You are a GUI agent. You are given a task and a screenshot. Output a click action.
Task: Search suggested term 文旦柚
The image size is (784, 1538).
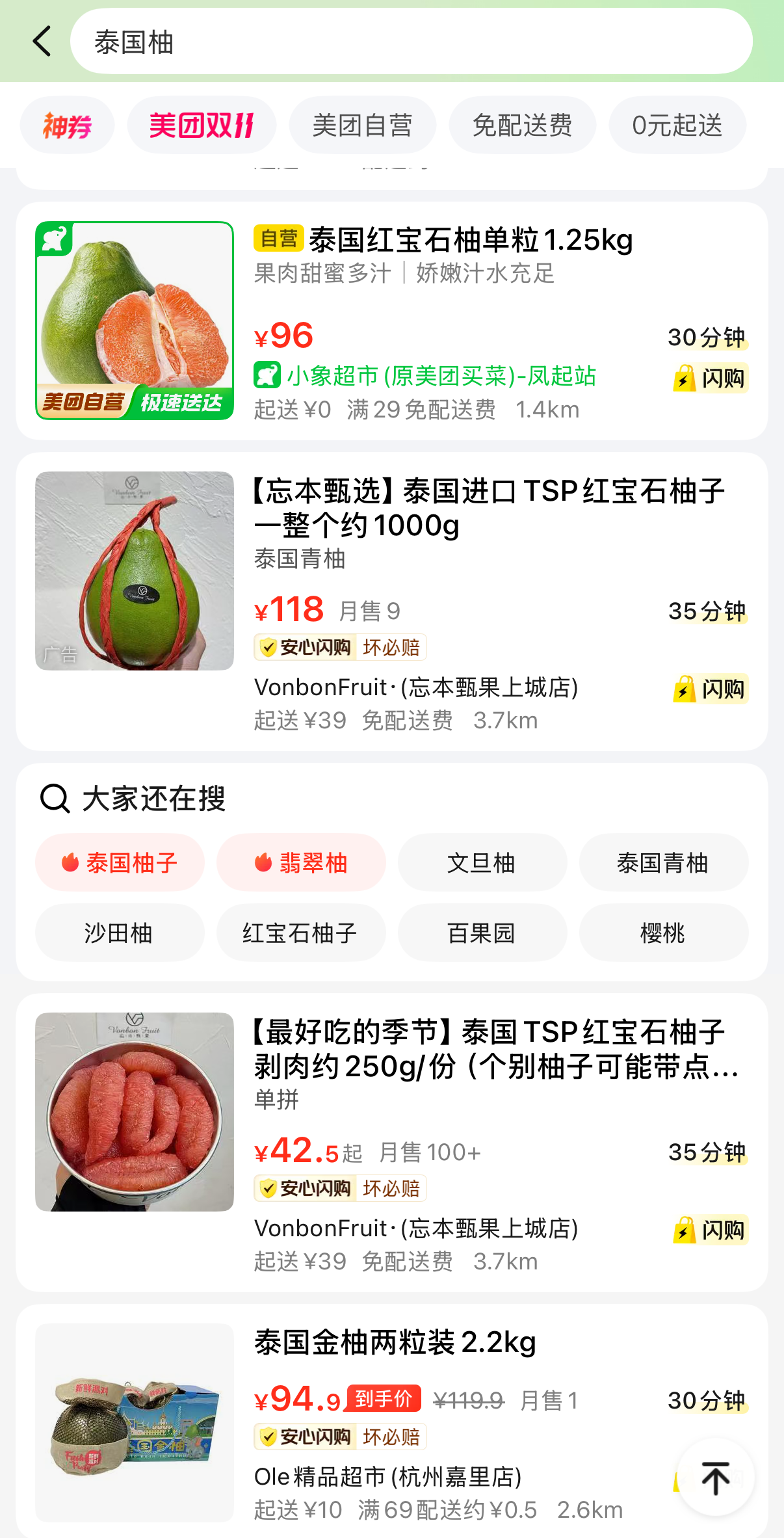482,863
